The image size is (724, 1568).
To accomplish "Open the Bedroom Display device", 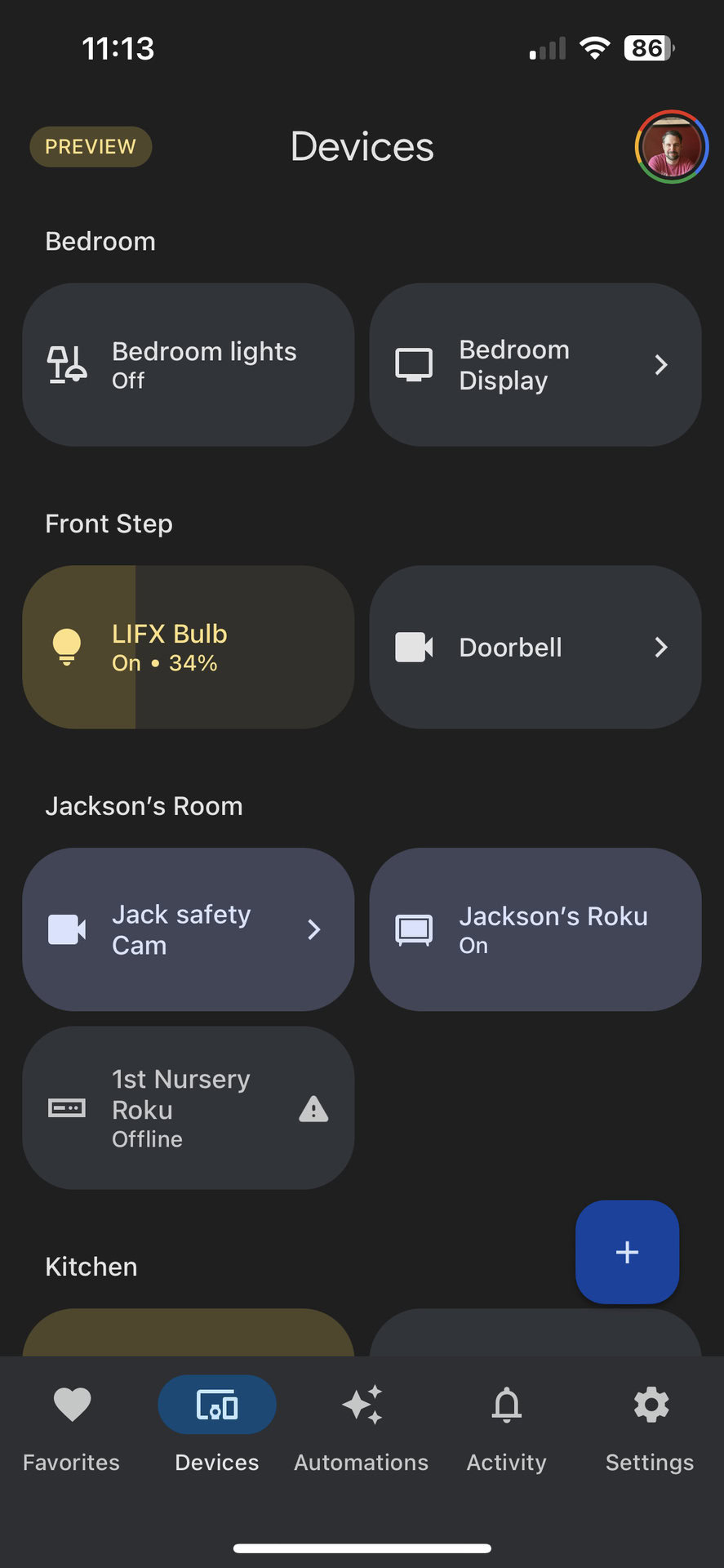I will point(535,365).
